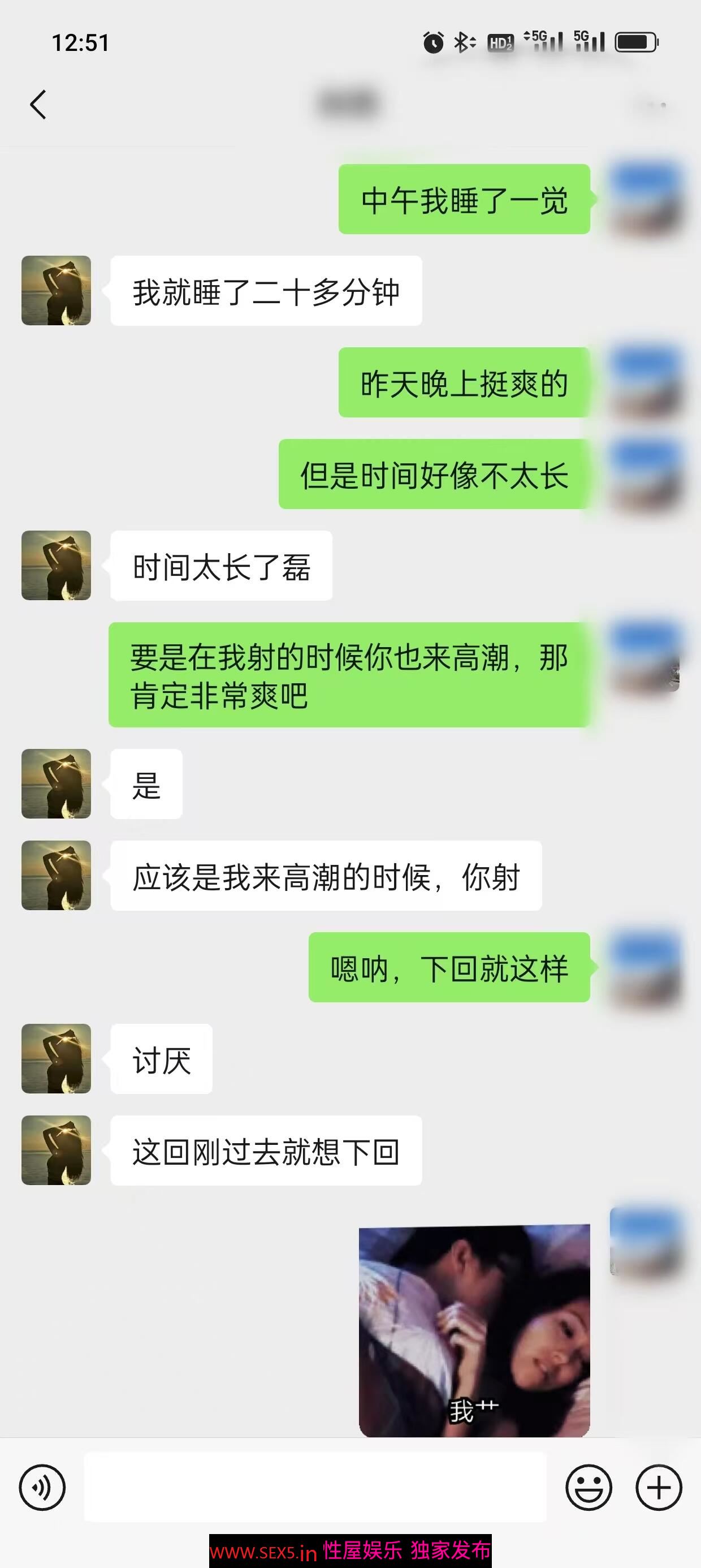The image size is (701, 1568).
Task: Switch to voice message input
Action: (42, 1488)
